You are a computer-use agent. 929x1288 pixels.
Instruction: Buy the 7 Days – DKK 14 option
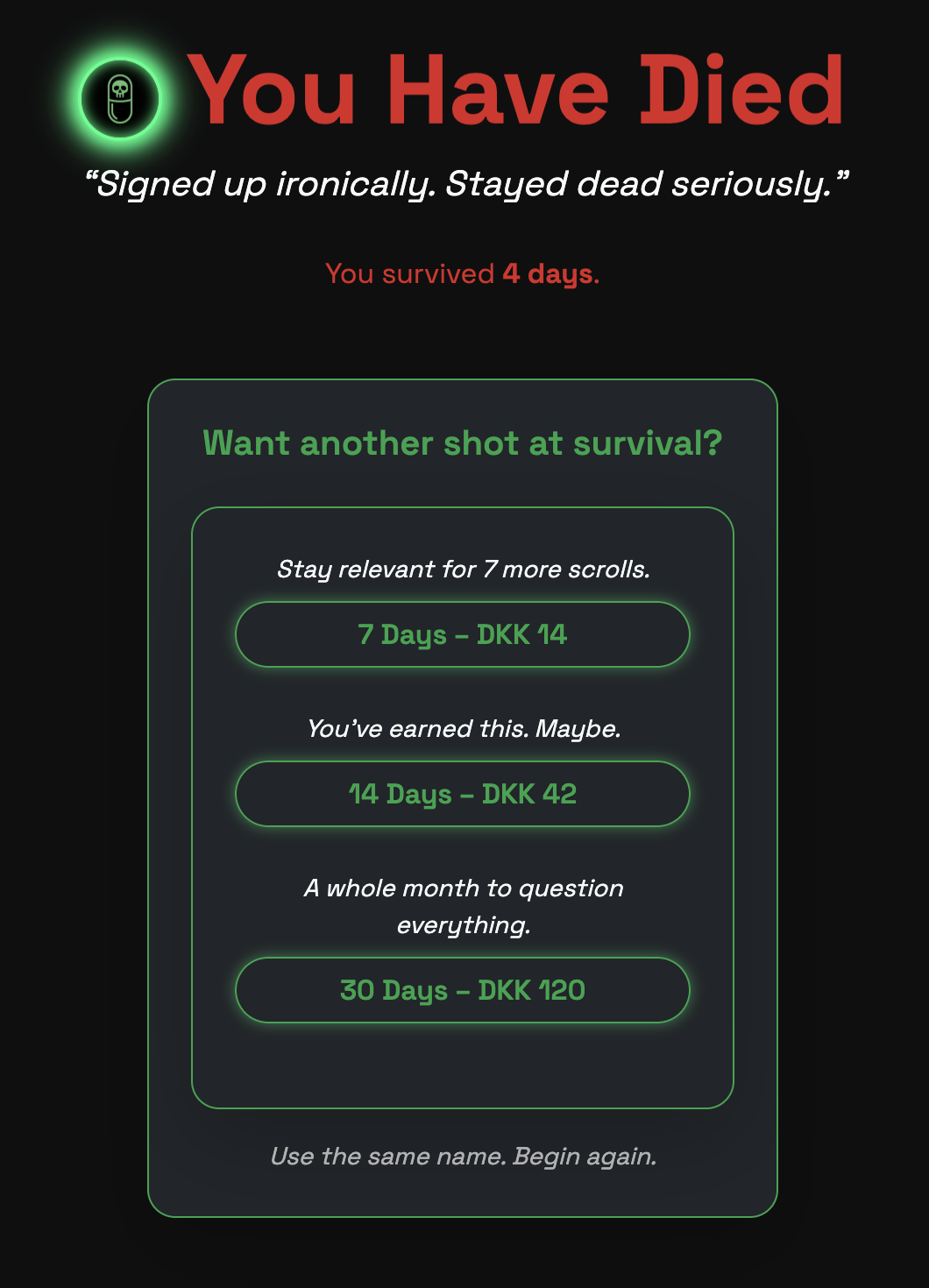[463, 634]
